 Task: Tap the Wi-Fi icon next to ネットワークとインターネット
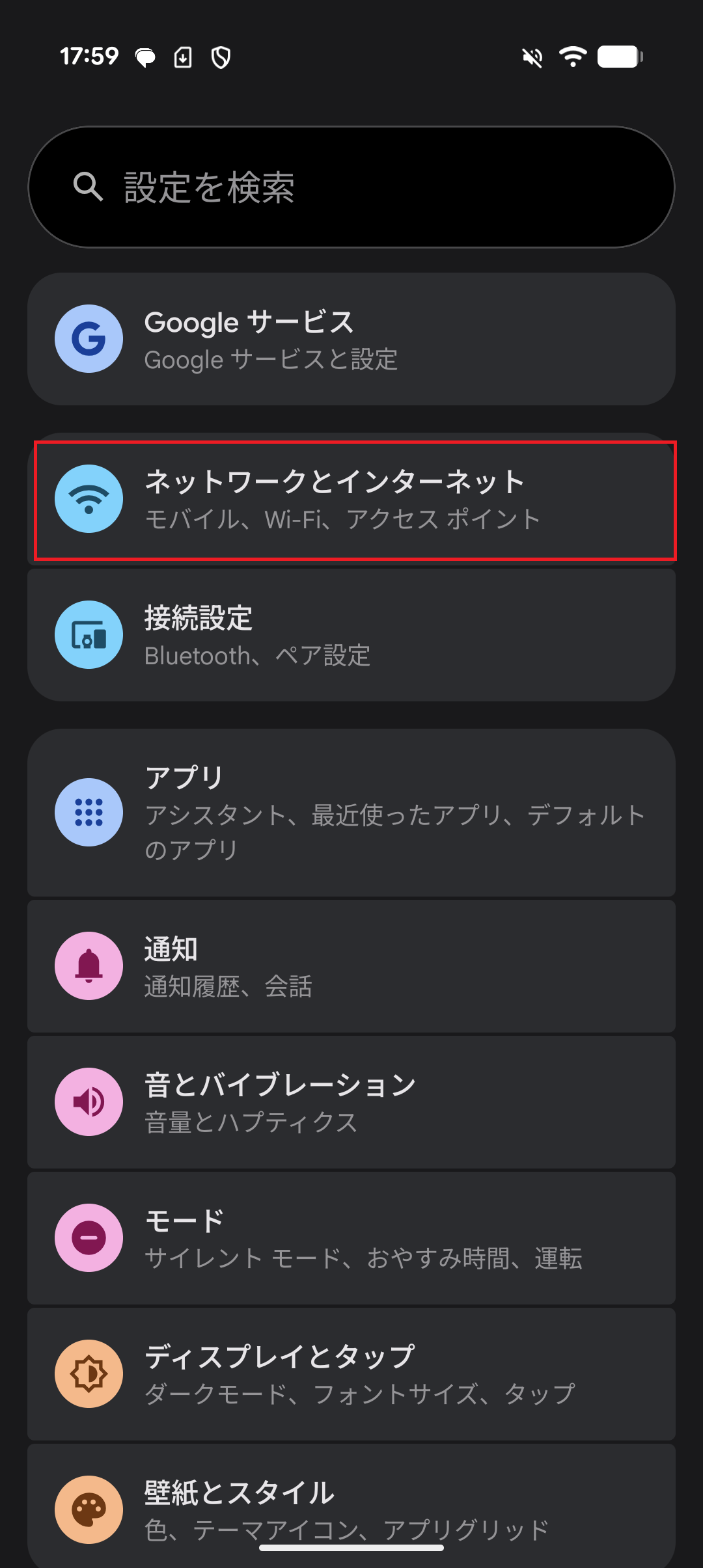tap(89, 500)
